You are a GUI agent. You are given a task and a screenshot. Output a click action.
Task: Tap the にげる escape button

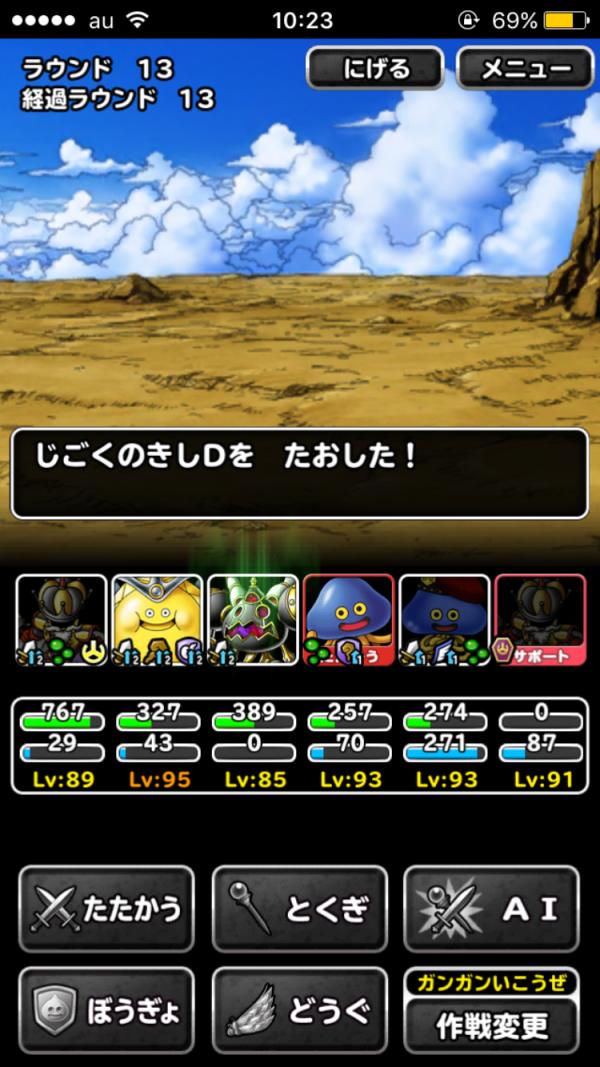pyautogui.click(x=375, y=68)
